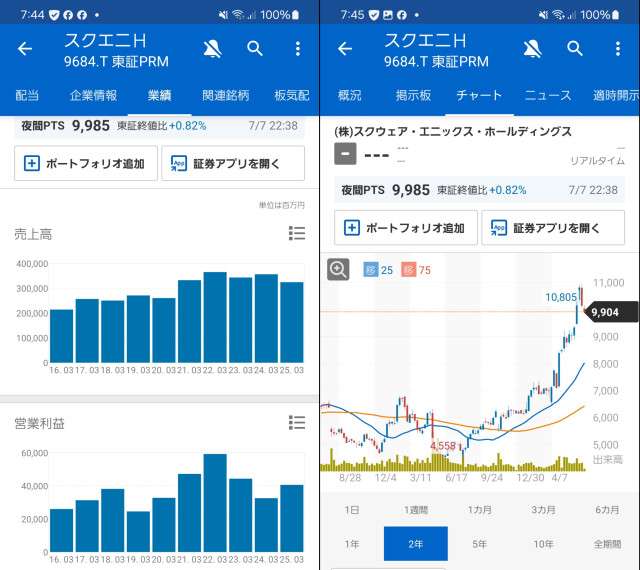
Task: Open the 掲示板 tab
Action: pos(412,95)
